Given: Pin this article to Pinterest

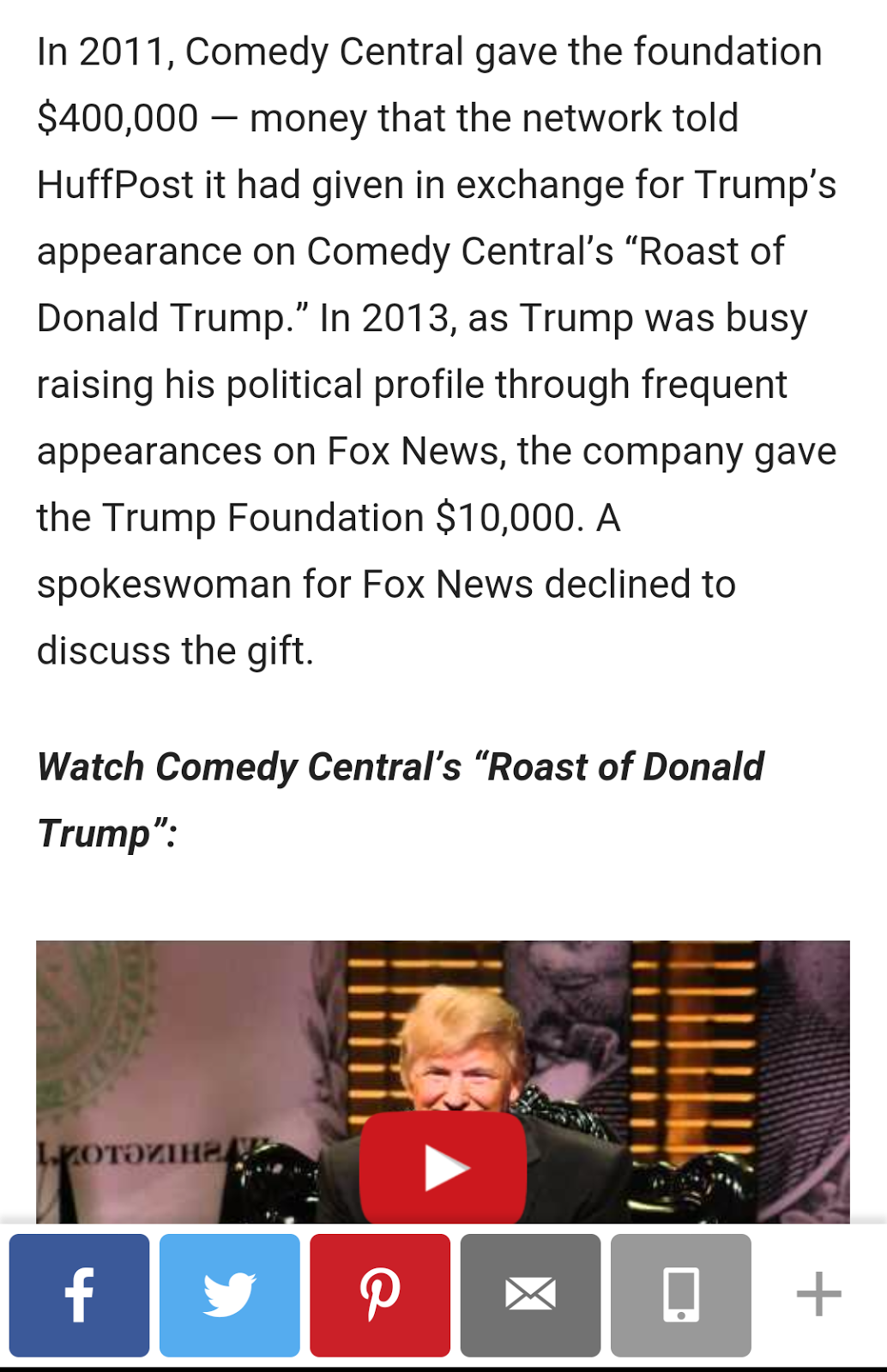Looking at the screenshot, I should click(380, 1295).
